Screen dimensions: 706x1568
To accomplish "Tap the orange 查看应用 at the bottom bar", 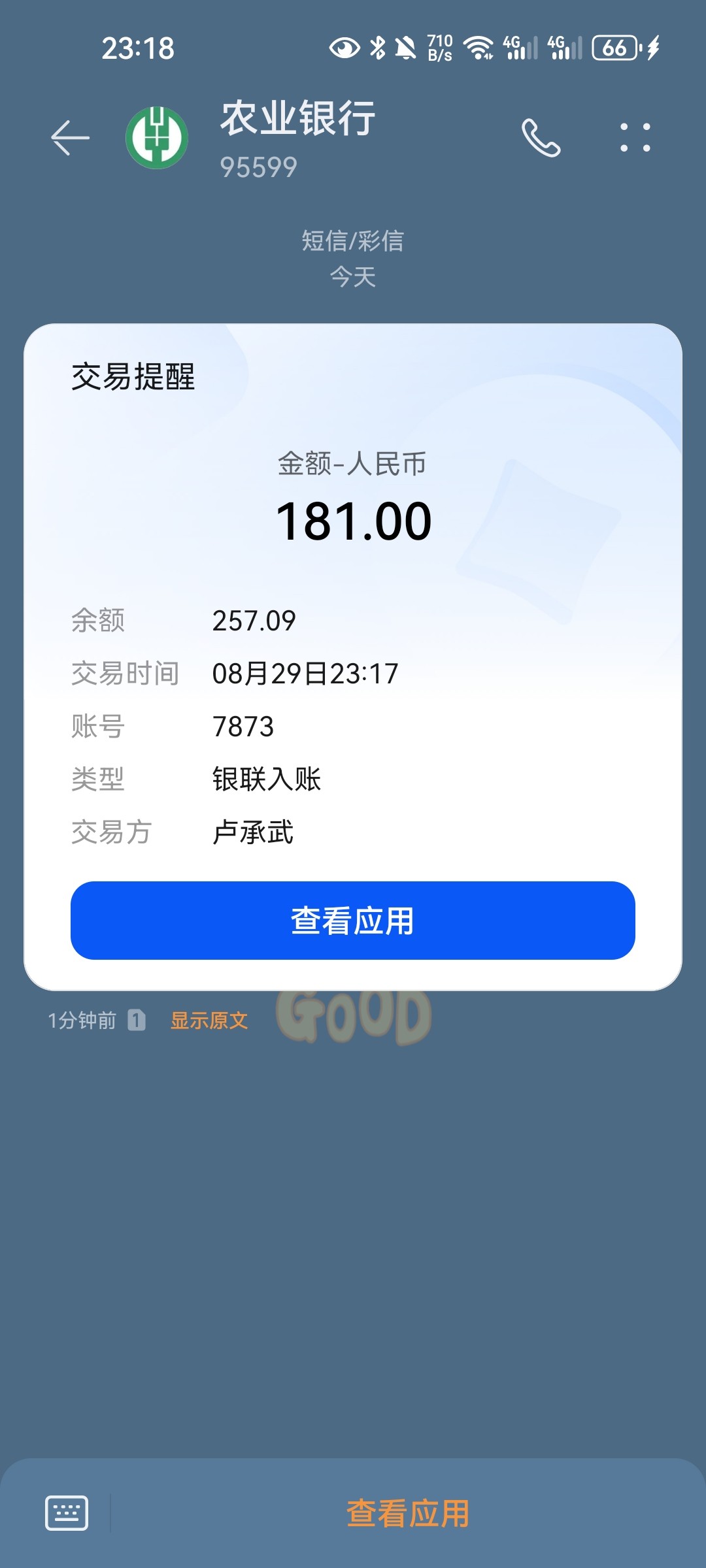I will (x=408, y=1513).
